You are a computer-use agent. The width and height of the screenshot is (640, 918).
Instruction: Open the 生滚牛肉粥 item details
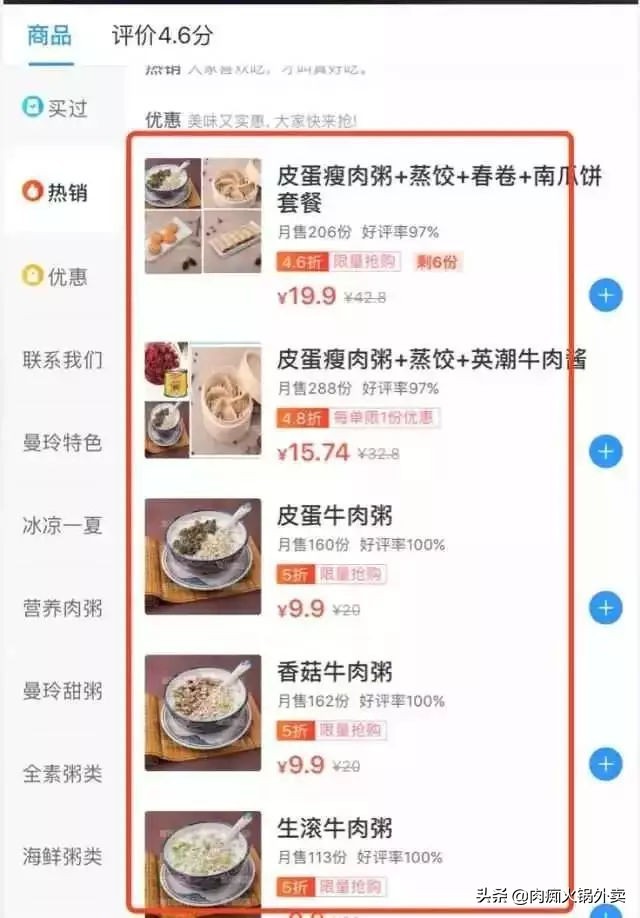point(334,828)
